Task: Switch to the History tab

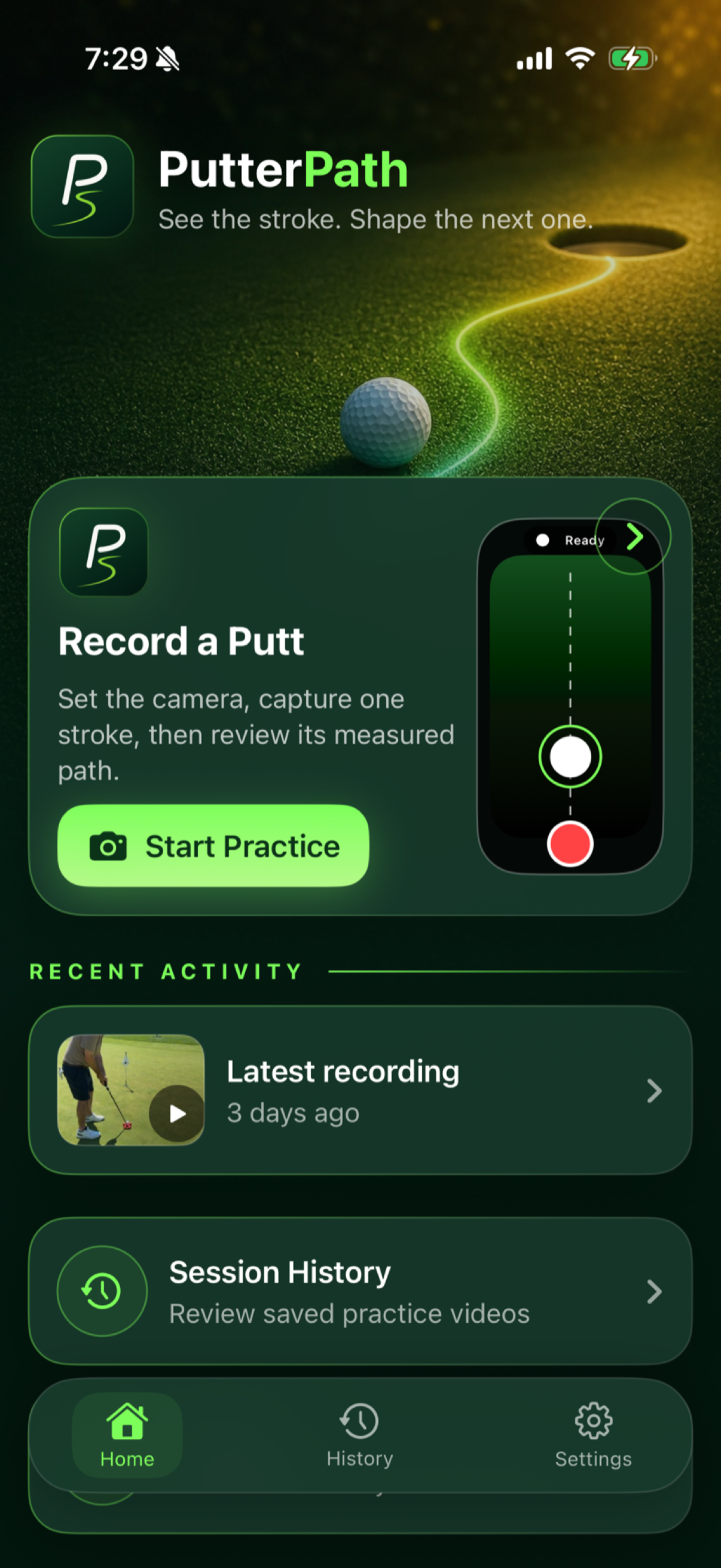Action: (359, 1435)
